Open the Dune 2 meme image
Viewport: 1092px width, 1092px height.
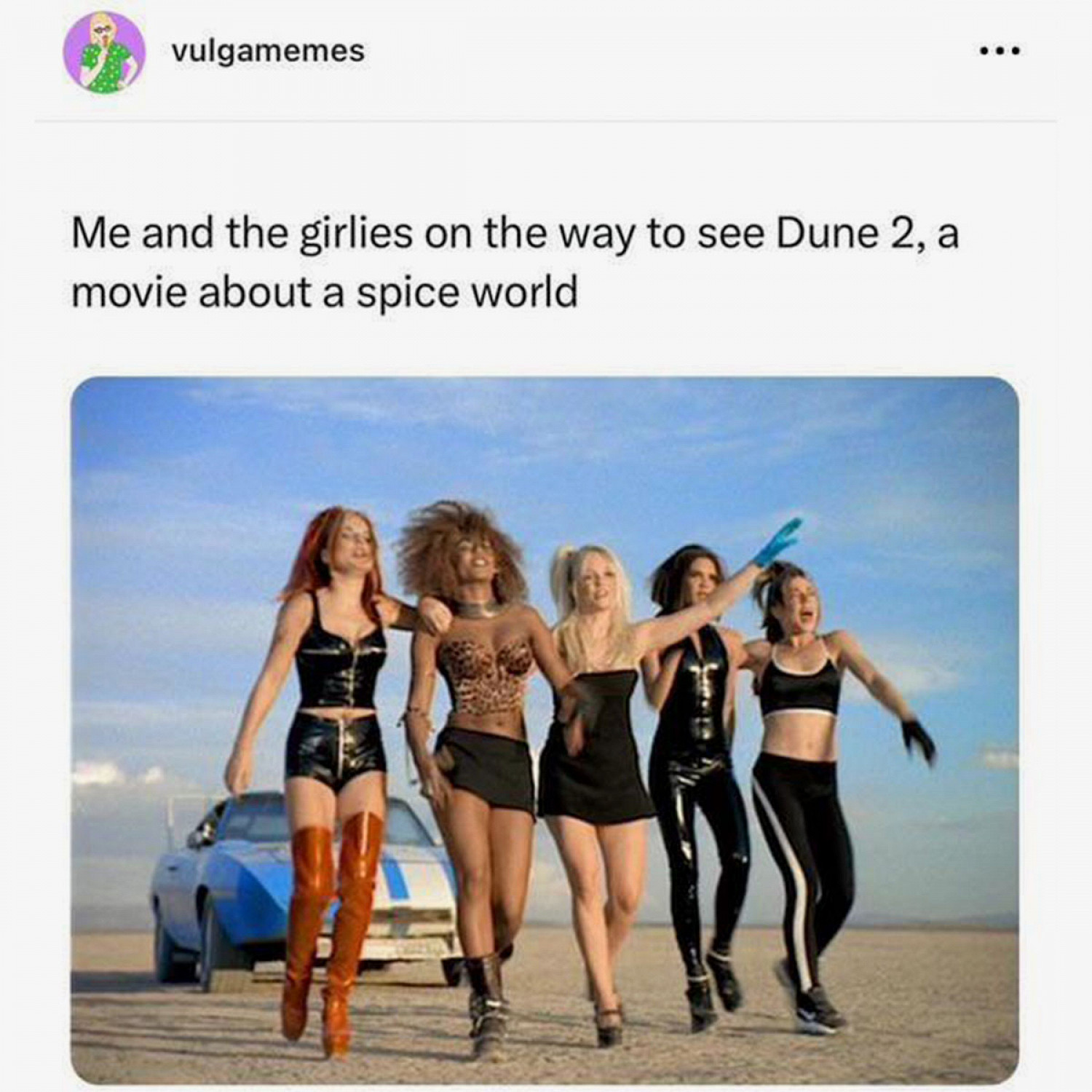tap(545, 730)
